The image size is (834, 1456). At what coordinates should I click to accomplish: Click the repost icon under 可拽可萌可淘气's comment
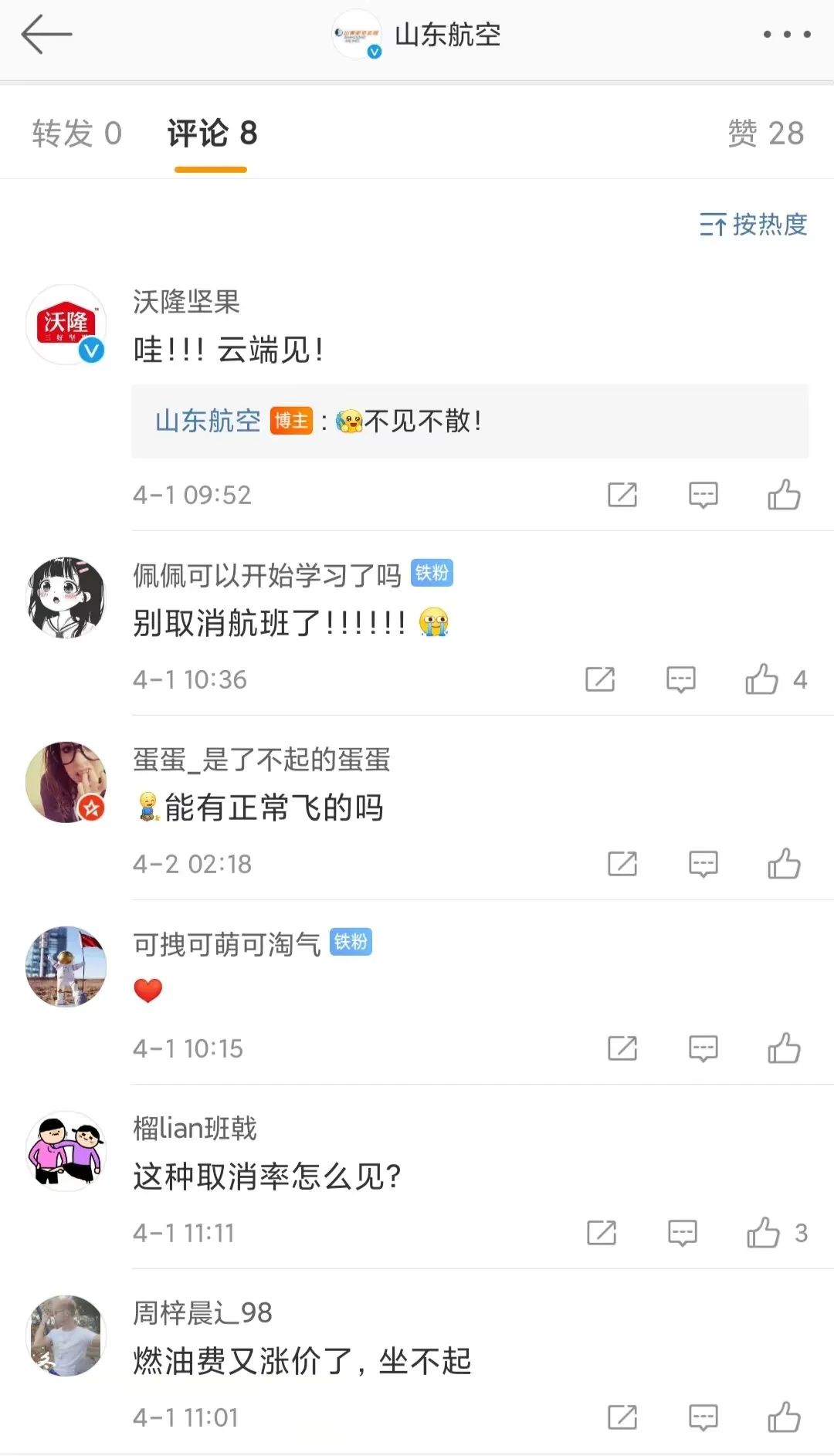tap(623, 1048)
